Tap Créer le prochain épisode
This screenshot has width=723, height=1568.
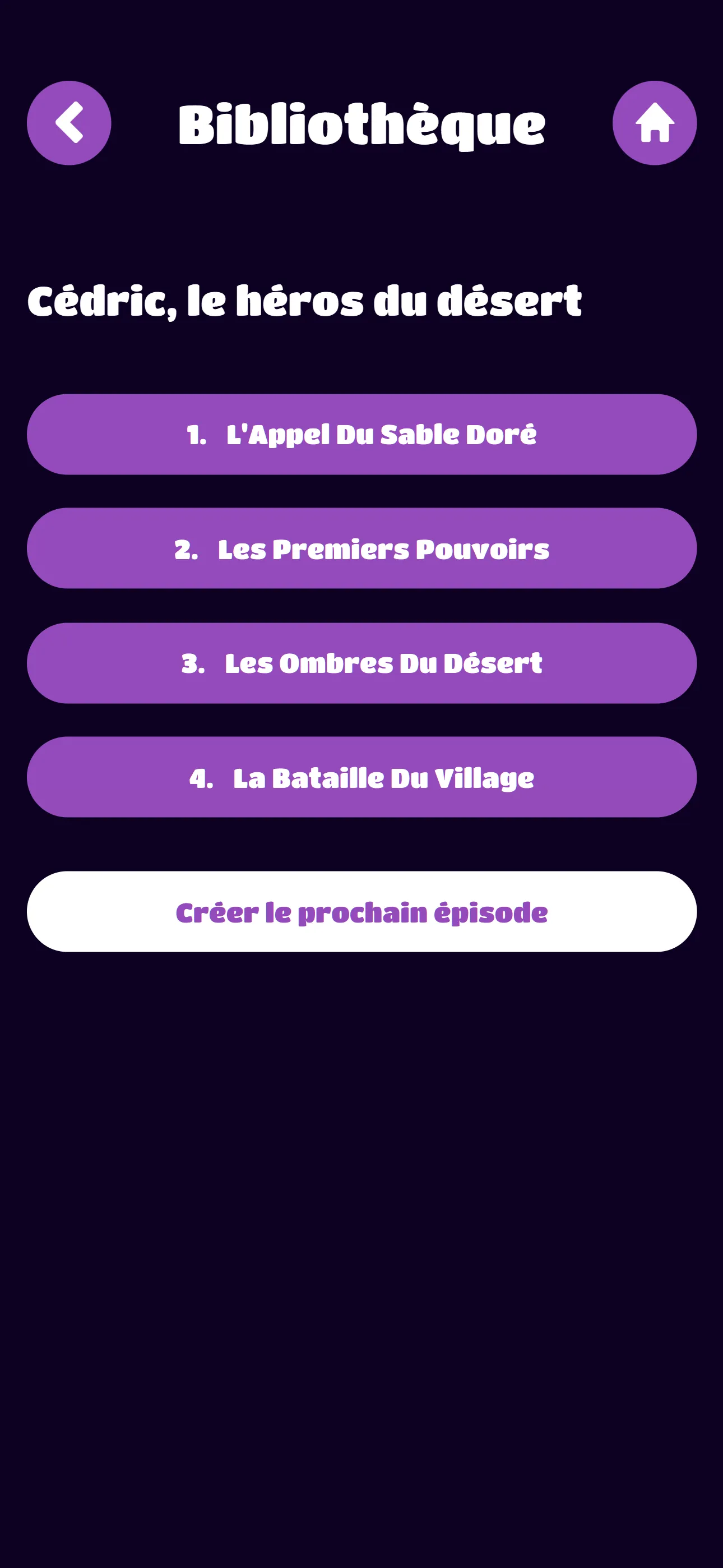point(361,912)
